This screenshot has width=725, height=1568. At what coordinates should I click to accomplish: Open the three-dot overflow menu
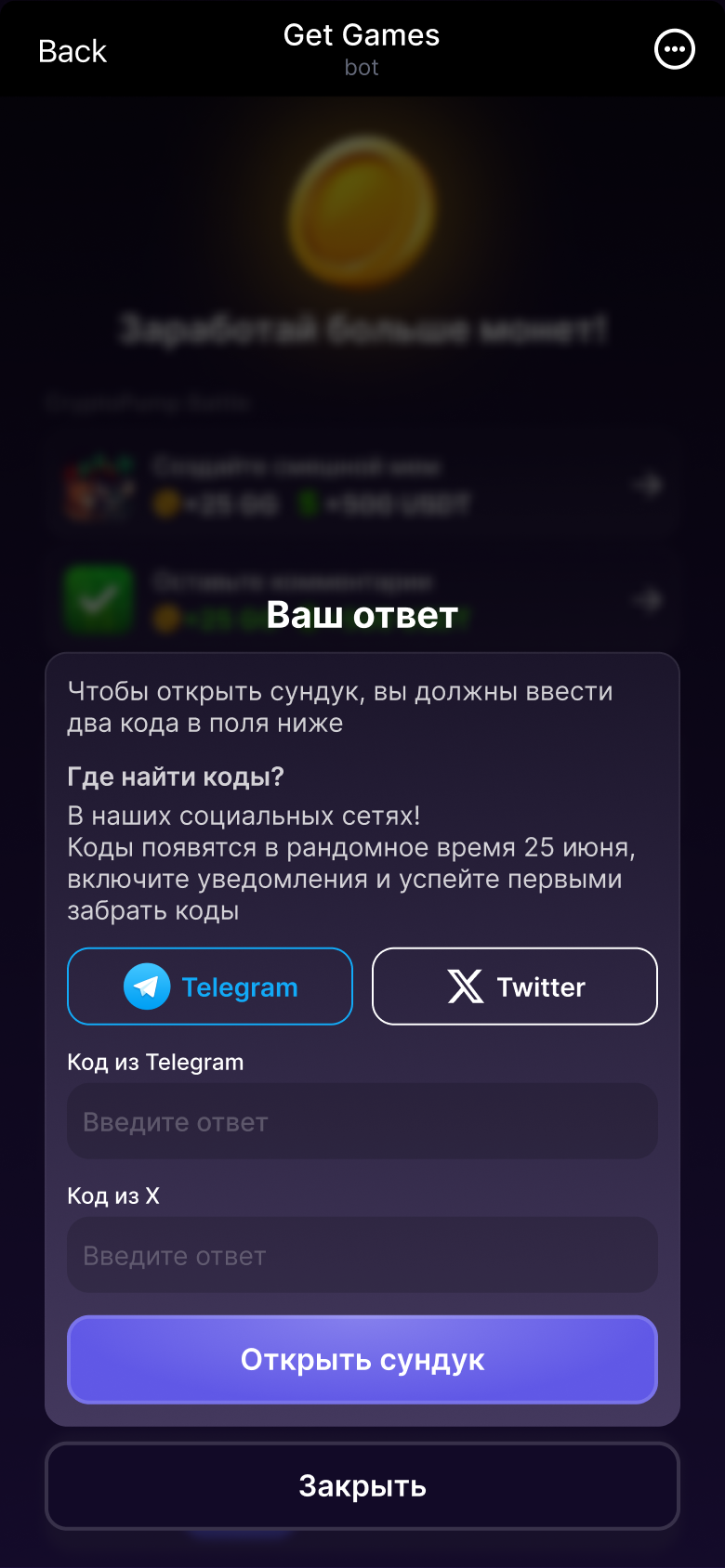click(674, 50)
